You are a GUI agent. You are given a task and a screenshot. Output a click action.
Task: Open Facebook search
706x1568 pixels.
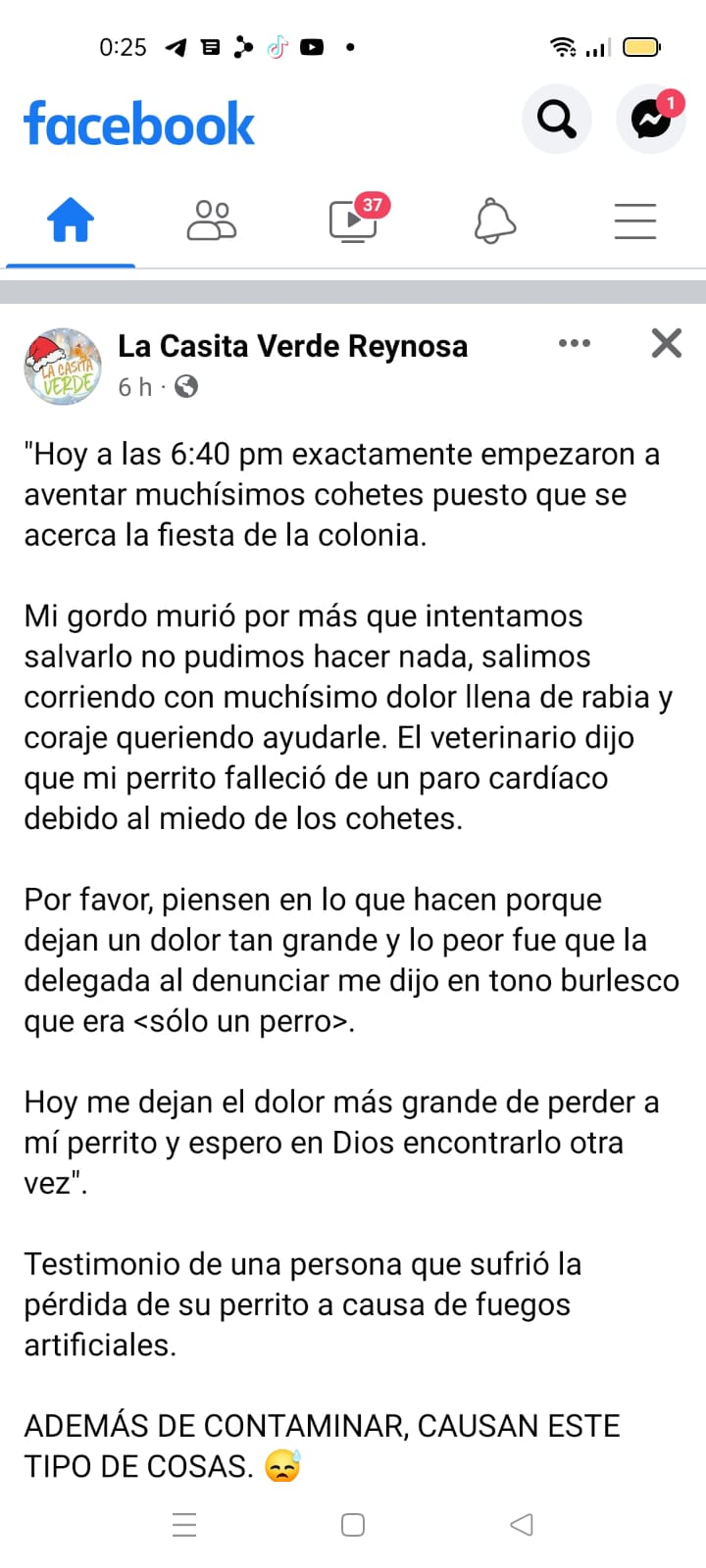point(556,120)
